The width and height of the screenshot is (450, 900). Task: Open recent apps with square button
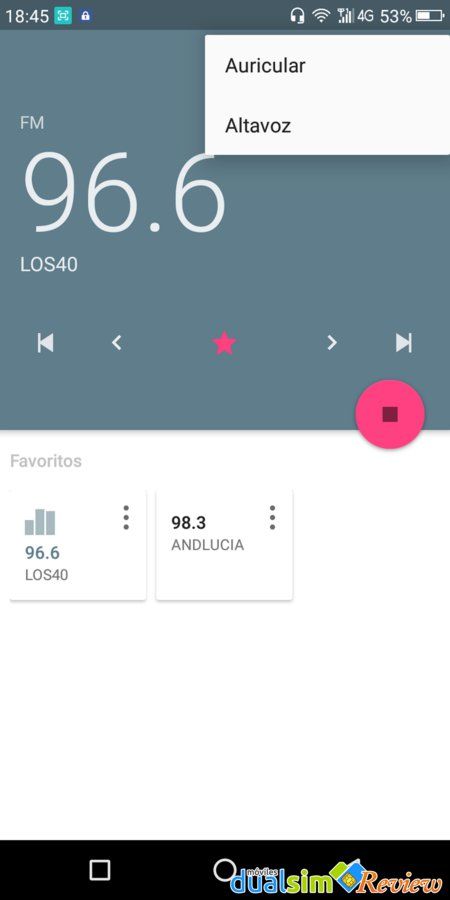[x=100, y=870]
